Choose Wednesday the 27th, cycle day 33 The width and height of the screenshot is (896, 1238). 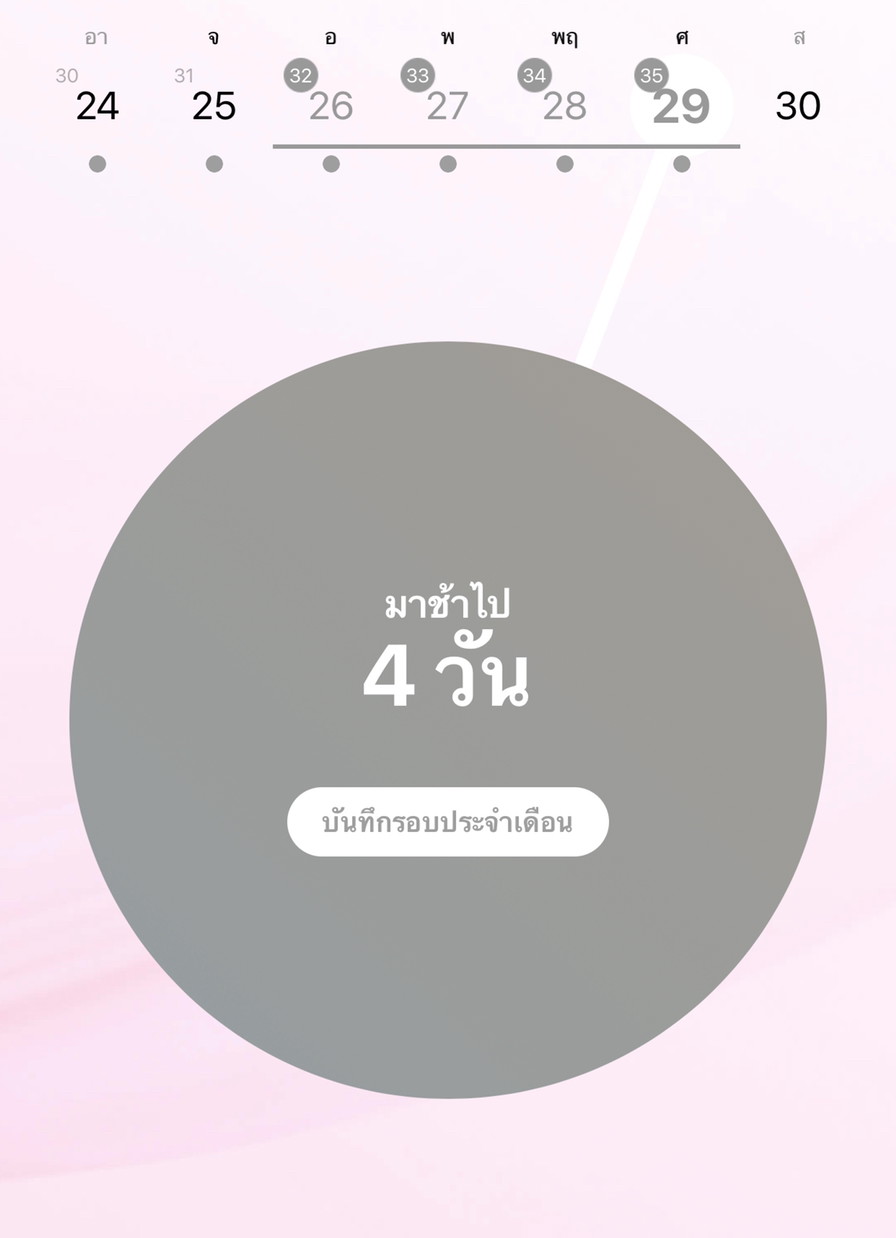(x=447, y=106)
